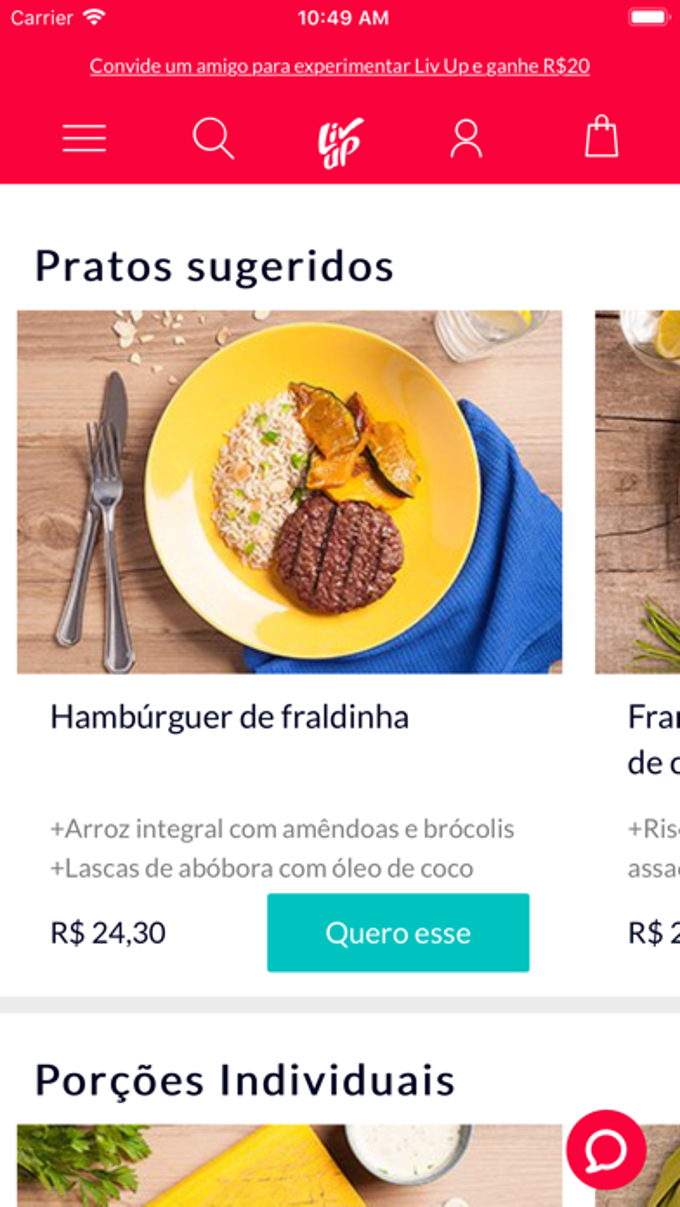This screenshot has height=1207, width=680.
Task: Open the shopping bag
Action: [601, 137]
